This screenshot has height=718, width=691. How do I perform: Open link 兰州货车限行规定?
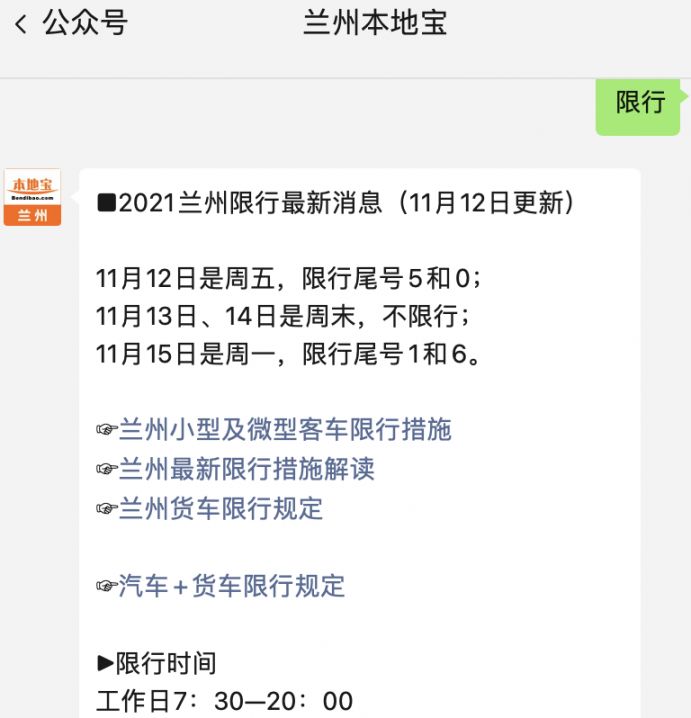220,508
